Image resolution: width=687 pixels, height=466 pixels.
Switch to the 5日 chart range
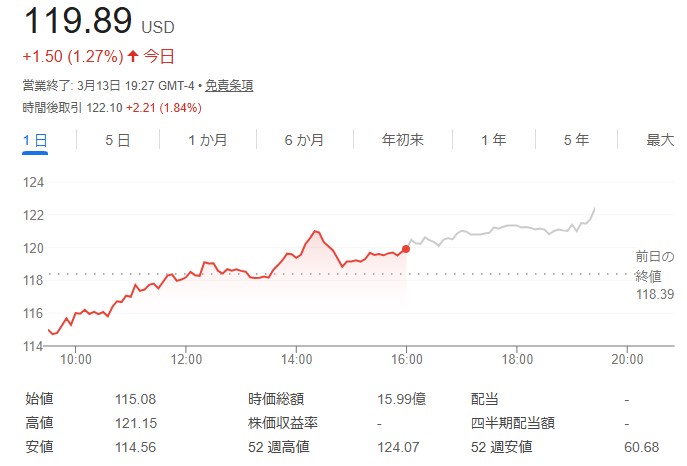tap(117, 141)
